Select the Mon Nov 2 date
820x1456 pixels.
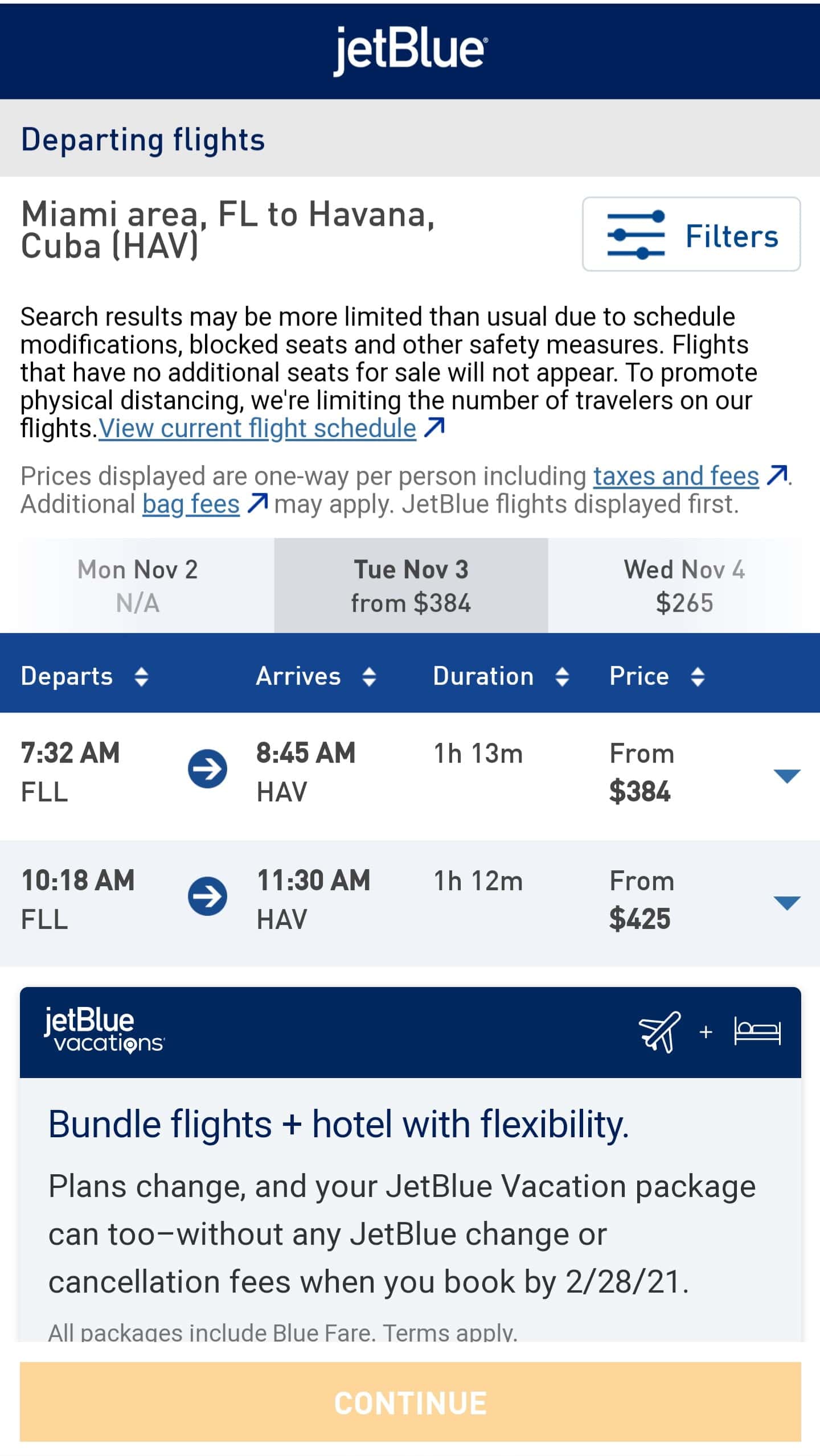[137, 585]
